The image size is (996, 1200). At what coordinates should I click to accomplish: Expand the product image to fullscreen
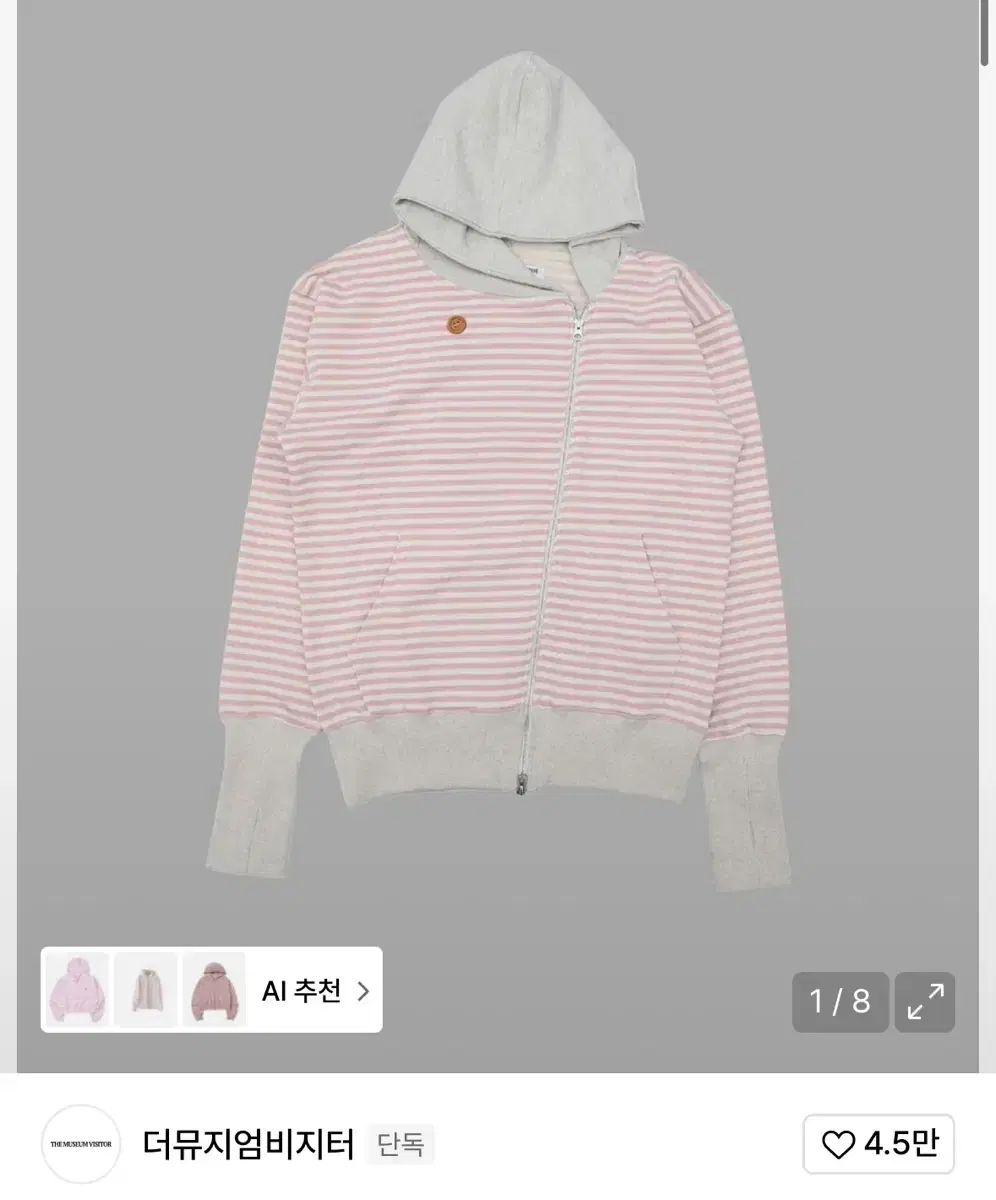coord(925,1001)
